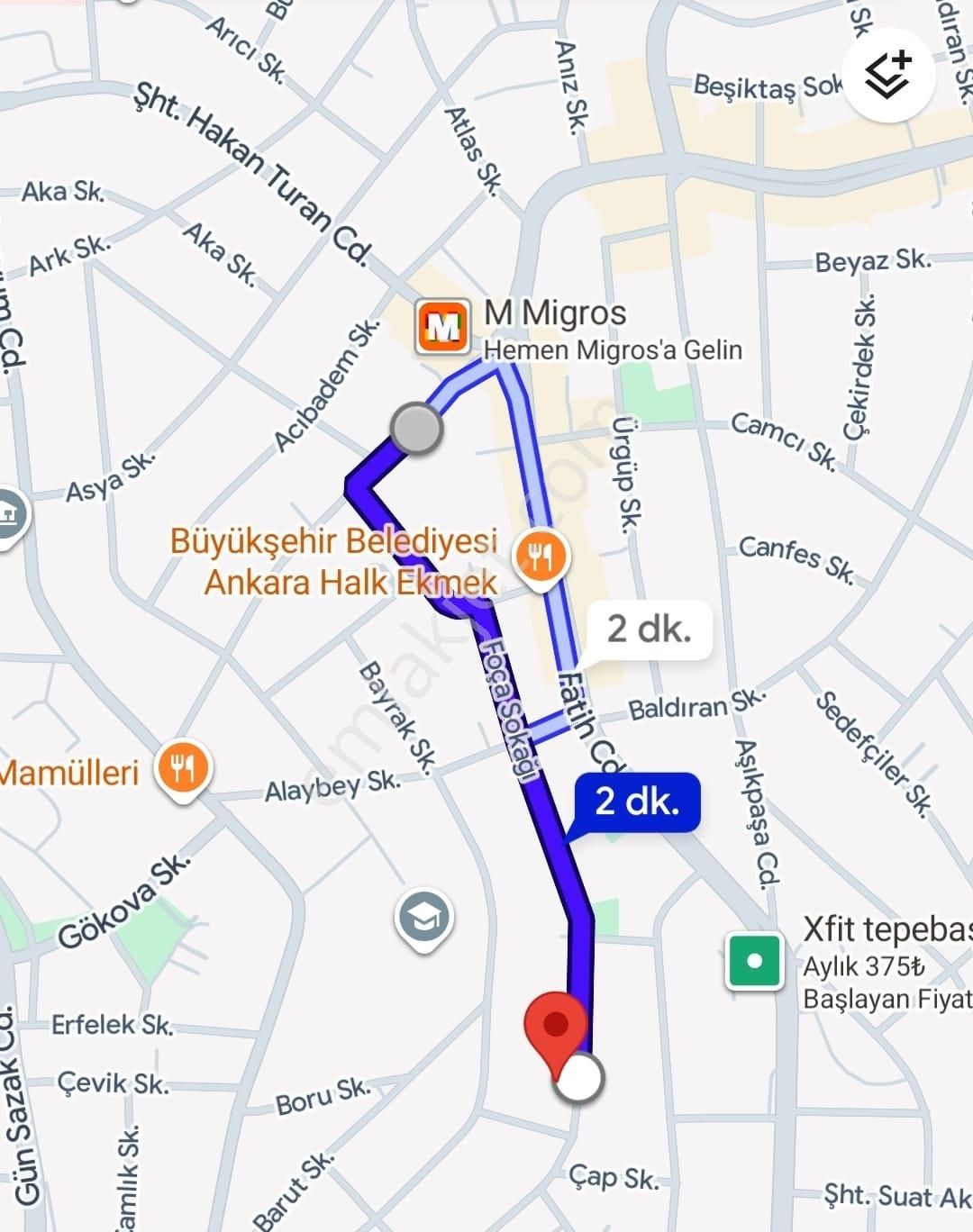Open the Ankara Halk Ekmek restaurant pin
973x1232 pixels.
coord(541,558)
